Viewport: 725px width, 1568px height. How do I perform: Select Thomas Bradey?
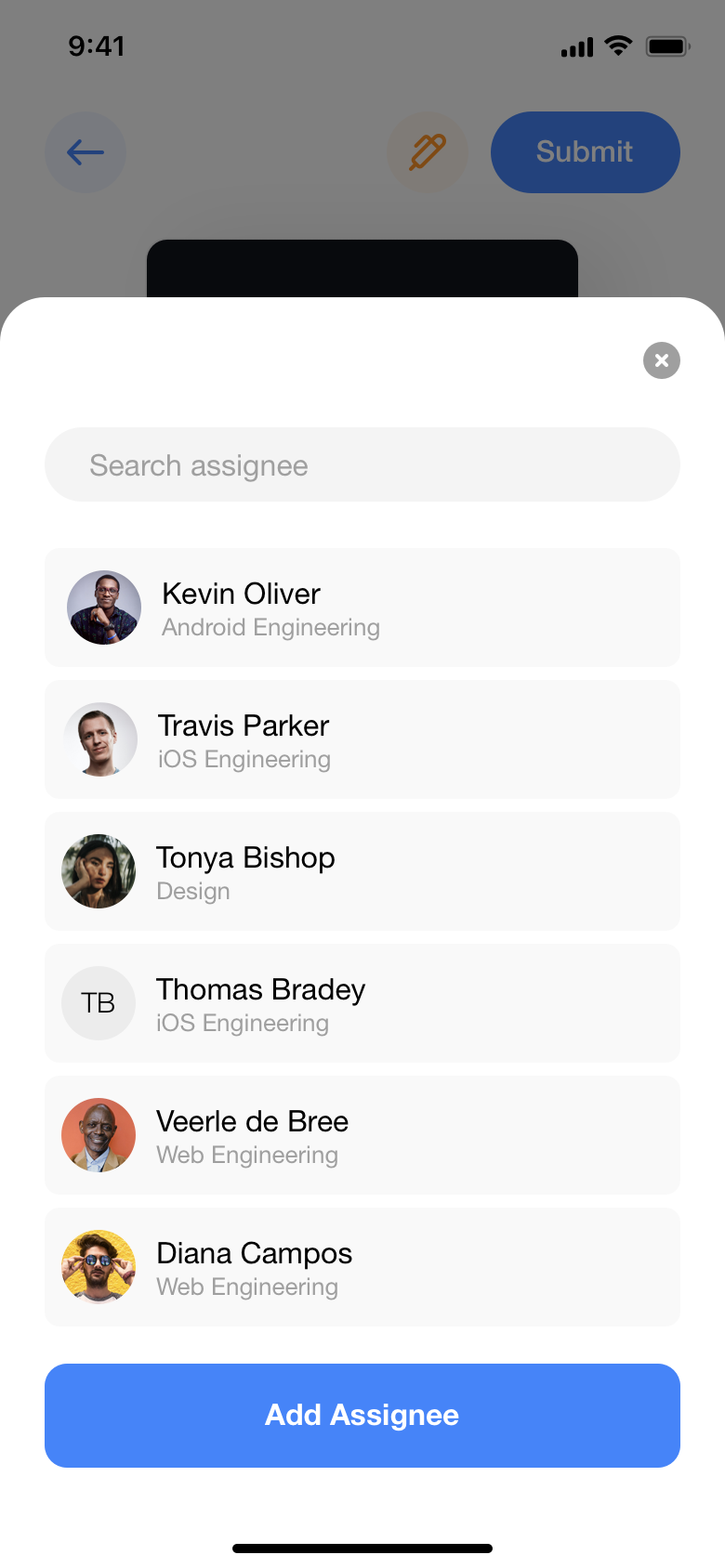click(362, 1003)
